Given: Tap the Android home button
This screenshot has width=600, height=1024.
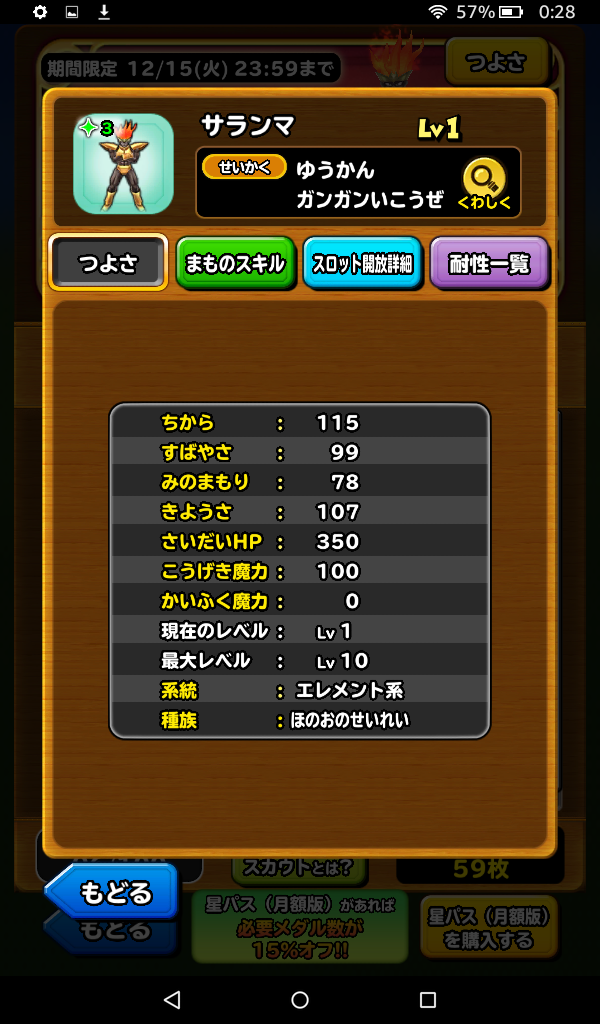Looking at the screenshot, I should click(x=300, y=1000).
